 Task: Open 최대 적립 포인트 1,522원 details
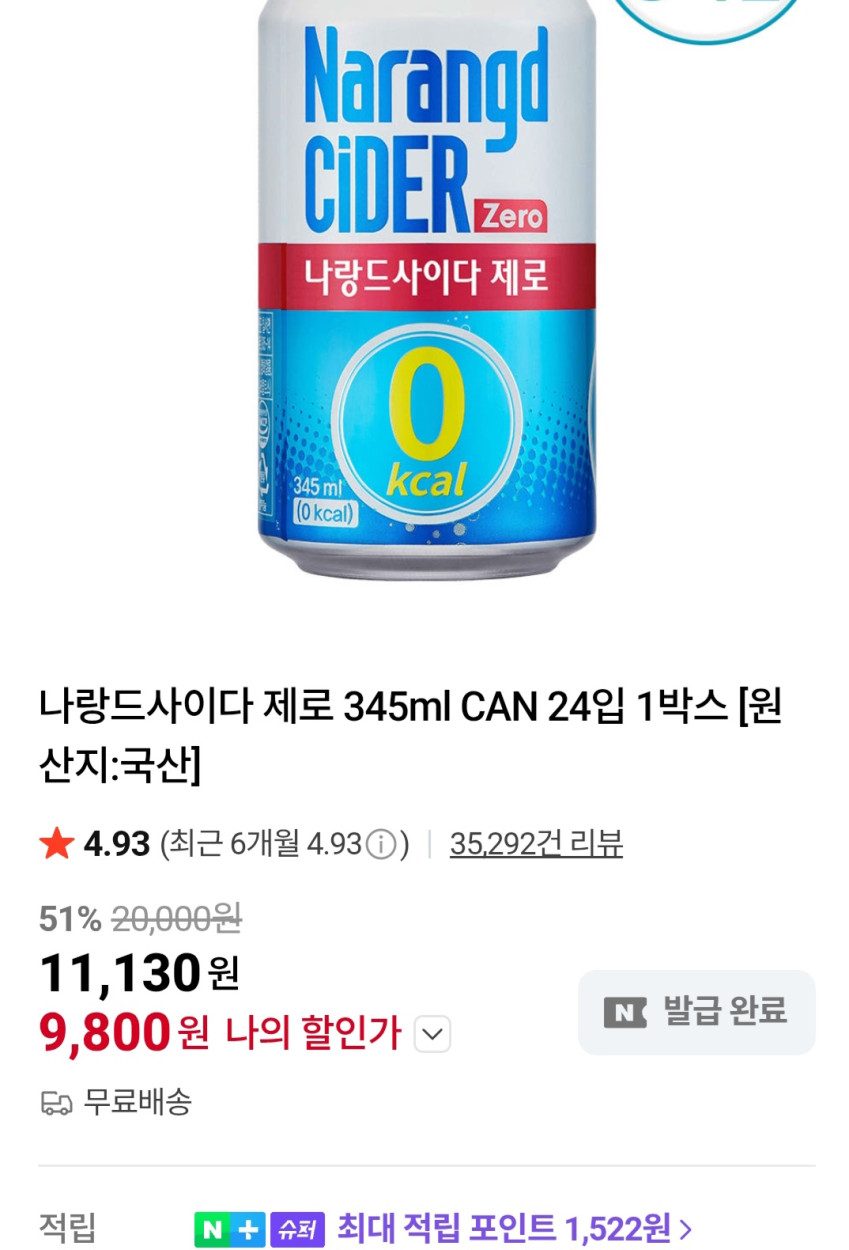pyautogui.click(x=515, y=1226)
